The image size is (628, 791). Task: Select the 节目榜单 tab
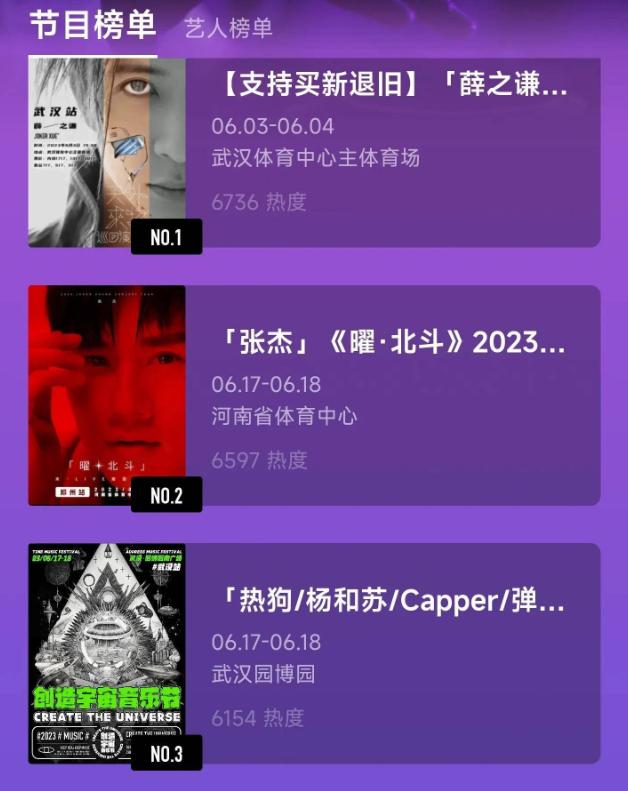click(x=92, y=25)
